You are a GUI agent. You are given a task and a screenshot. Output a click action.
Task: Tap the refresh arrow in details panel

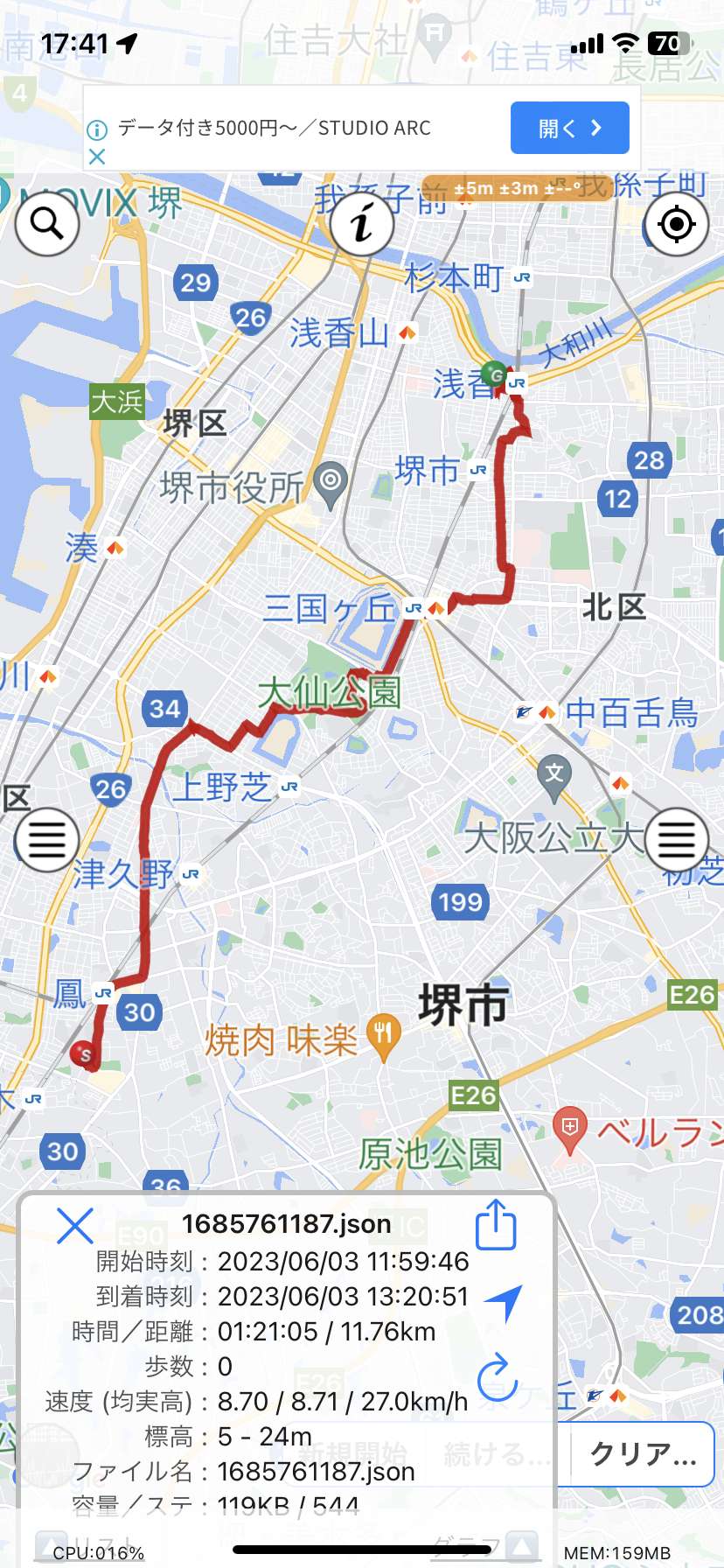point(498,1378)
